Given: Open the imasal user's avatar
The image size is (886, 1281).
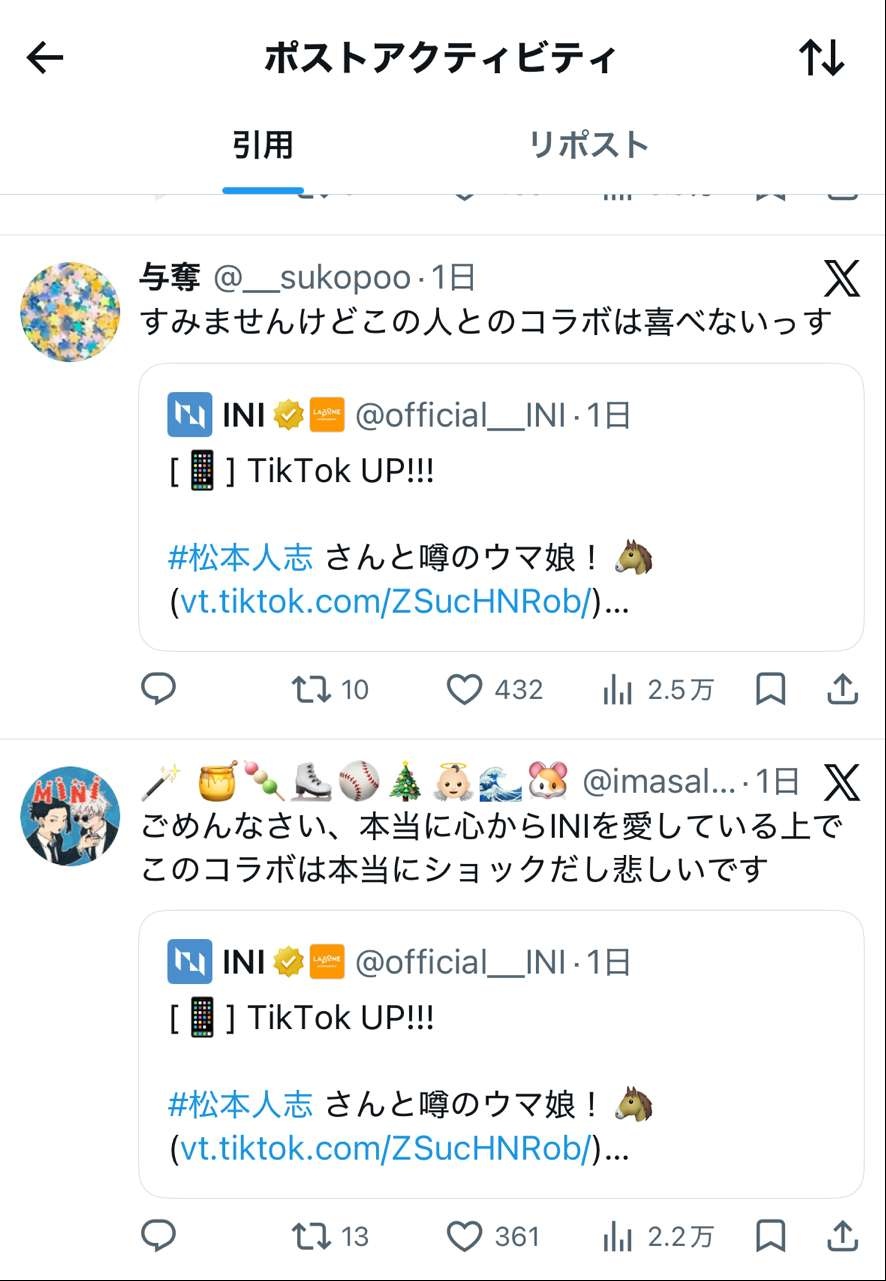Looking at the screenshot, I should (x=70, y=816).
